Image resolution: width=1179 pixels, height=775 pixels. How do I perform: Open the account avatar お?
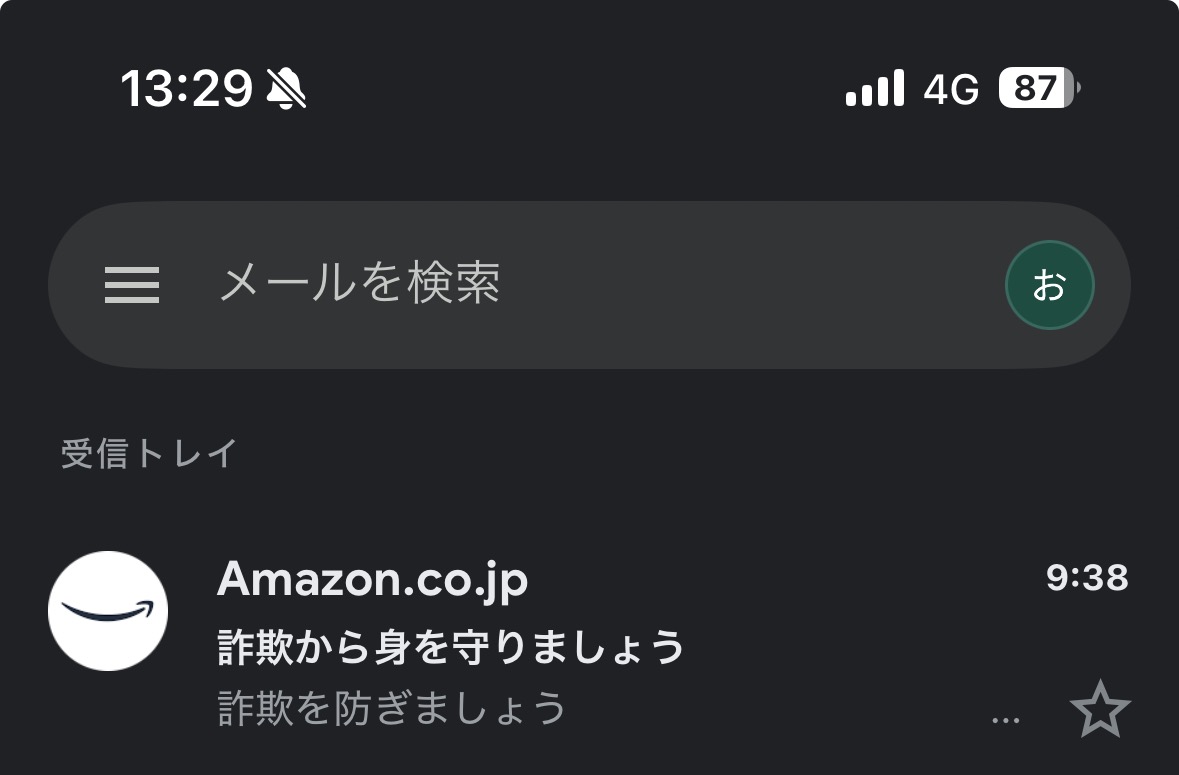[x=1049, y=285]
